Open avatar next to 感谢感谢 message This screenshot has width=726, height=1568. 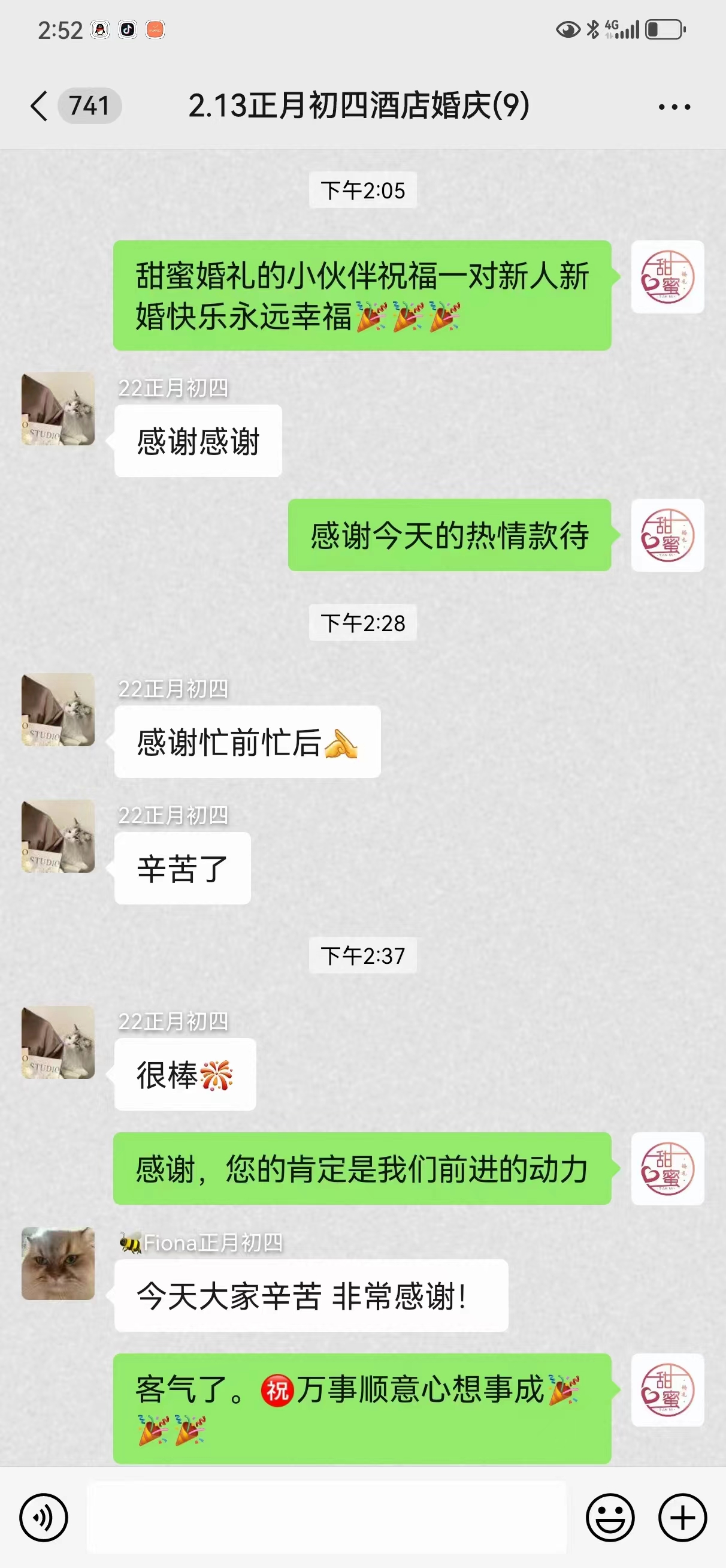point(58,409)
